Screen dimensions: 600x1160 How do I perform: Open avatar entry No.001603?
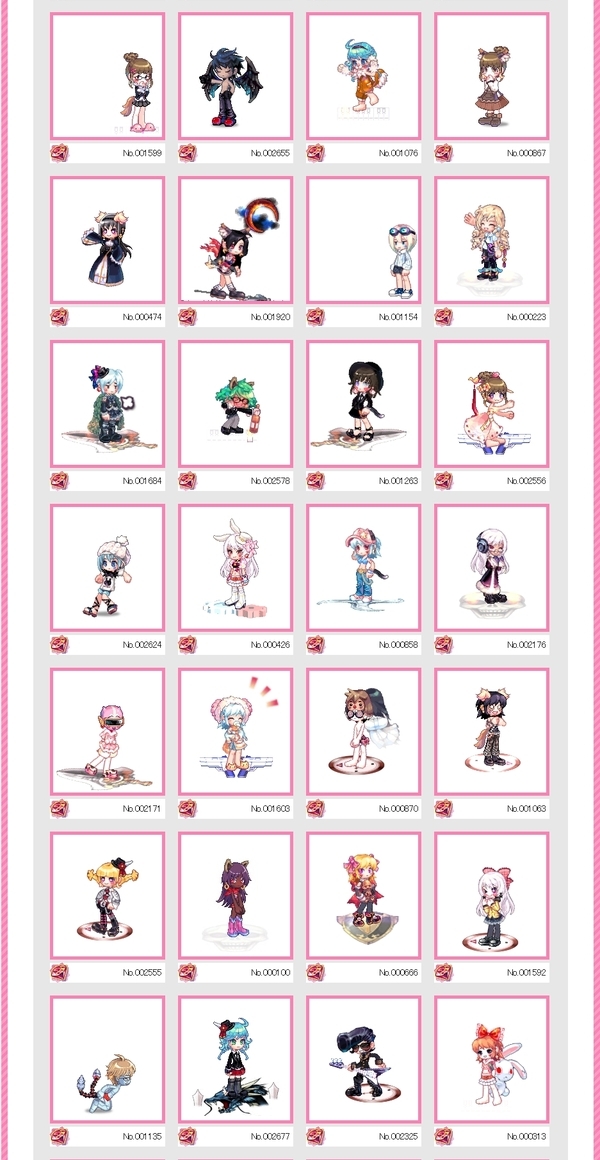click(235, 732)
